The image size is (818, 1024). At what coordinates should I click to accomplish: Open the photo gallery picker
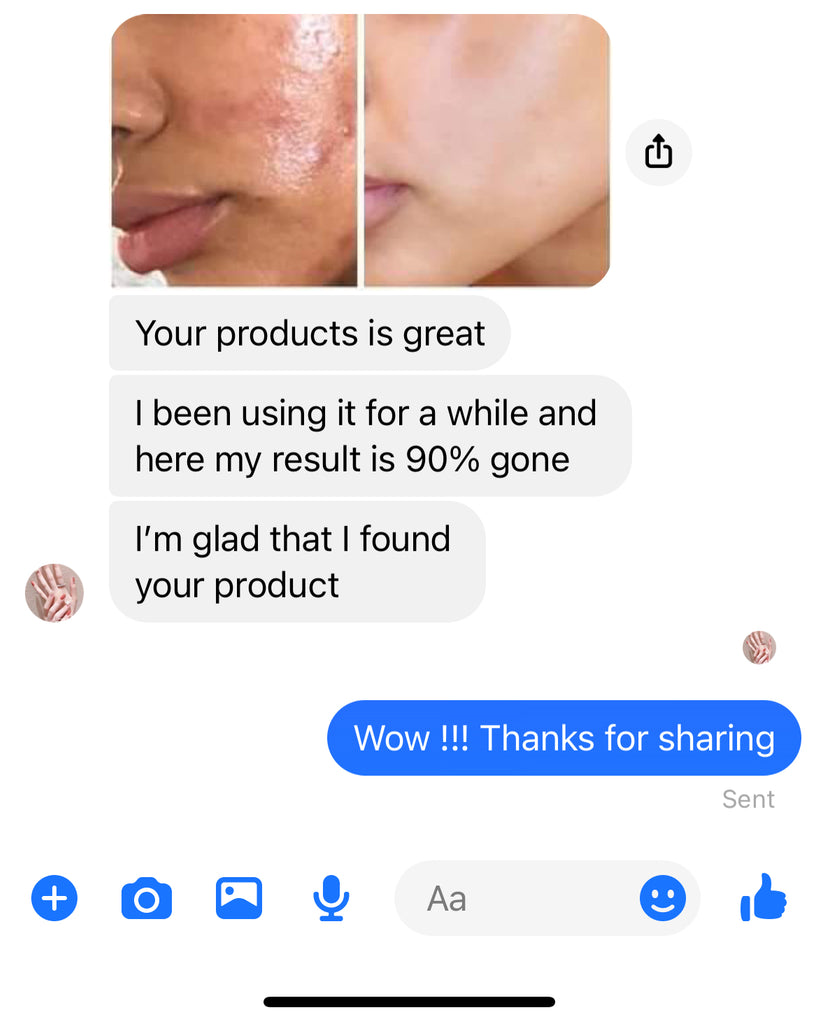pyautogui.click(x=239, y=898)
